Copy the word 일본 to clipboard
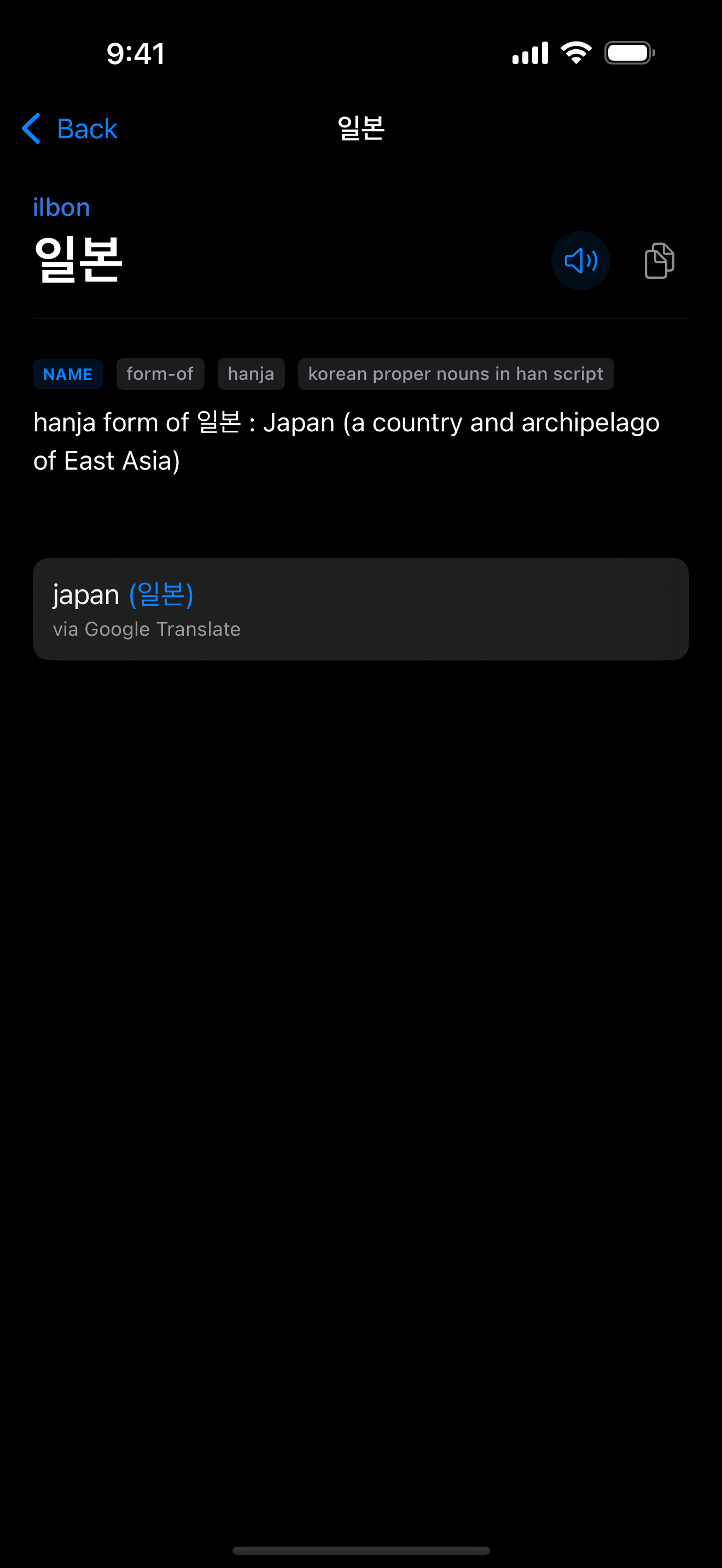This screenshot has height=1568, width=722. [x=659, y=261]
